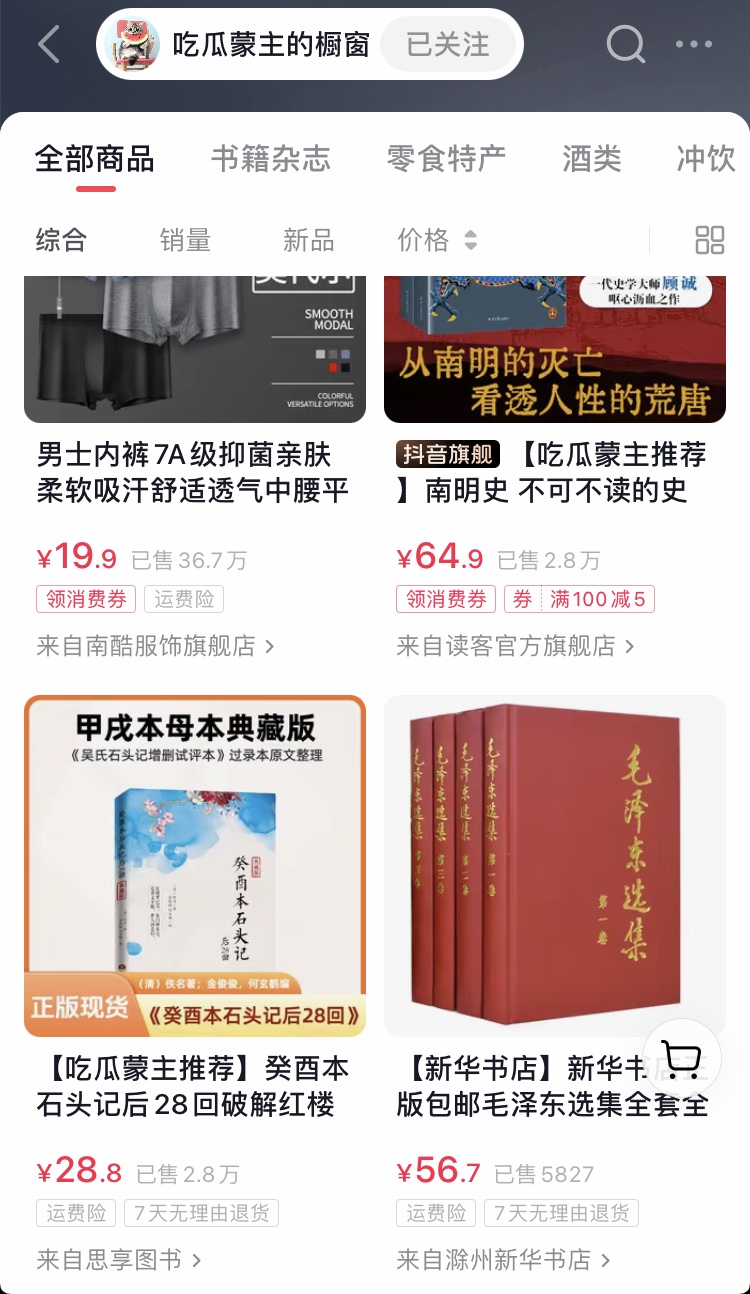Open the 冲饮 category tab

pyautogui.click(x=706, y=159)
